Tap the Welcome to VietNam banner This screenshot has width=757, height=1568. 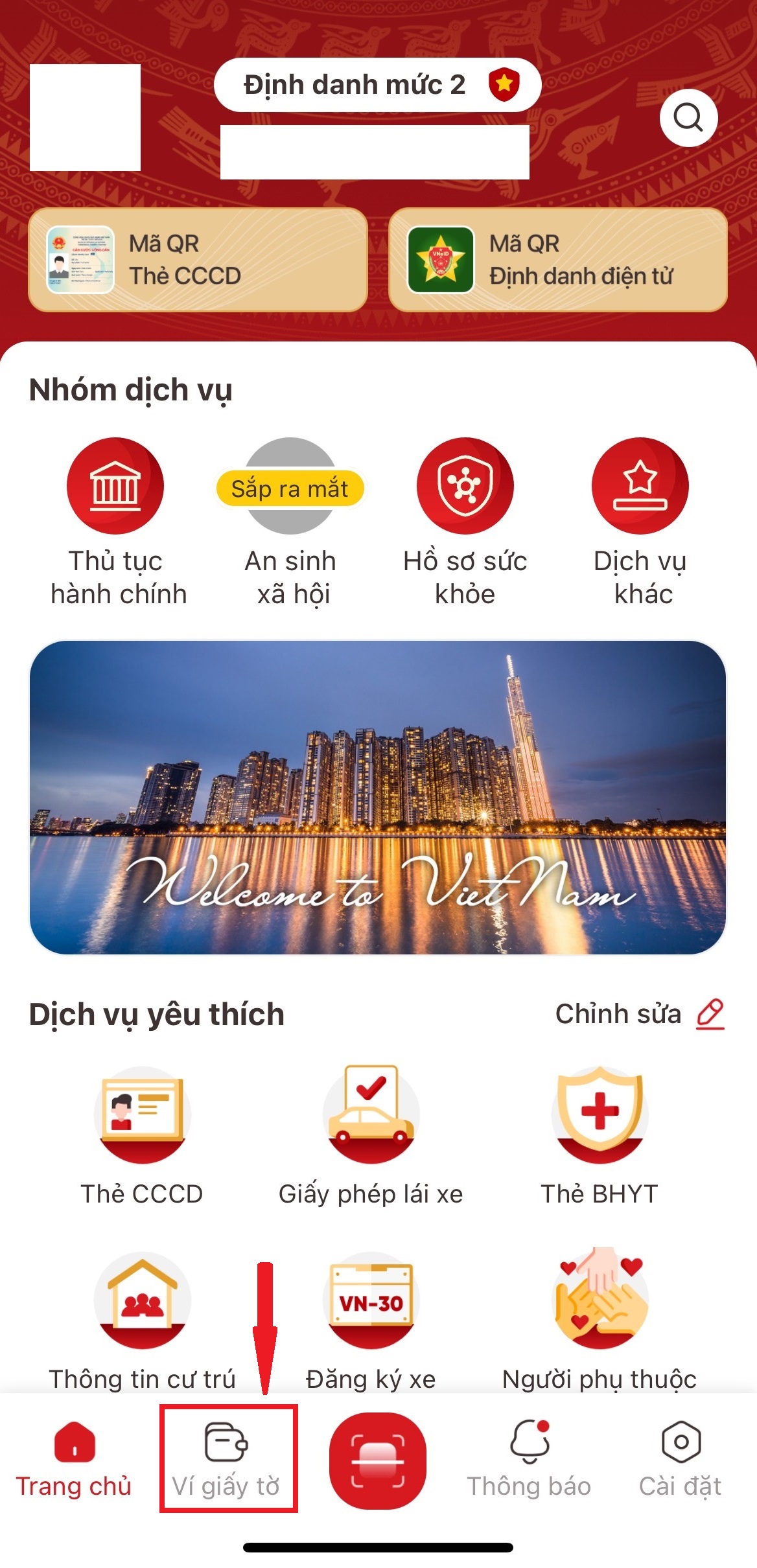tap(378, 798)
